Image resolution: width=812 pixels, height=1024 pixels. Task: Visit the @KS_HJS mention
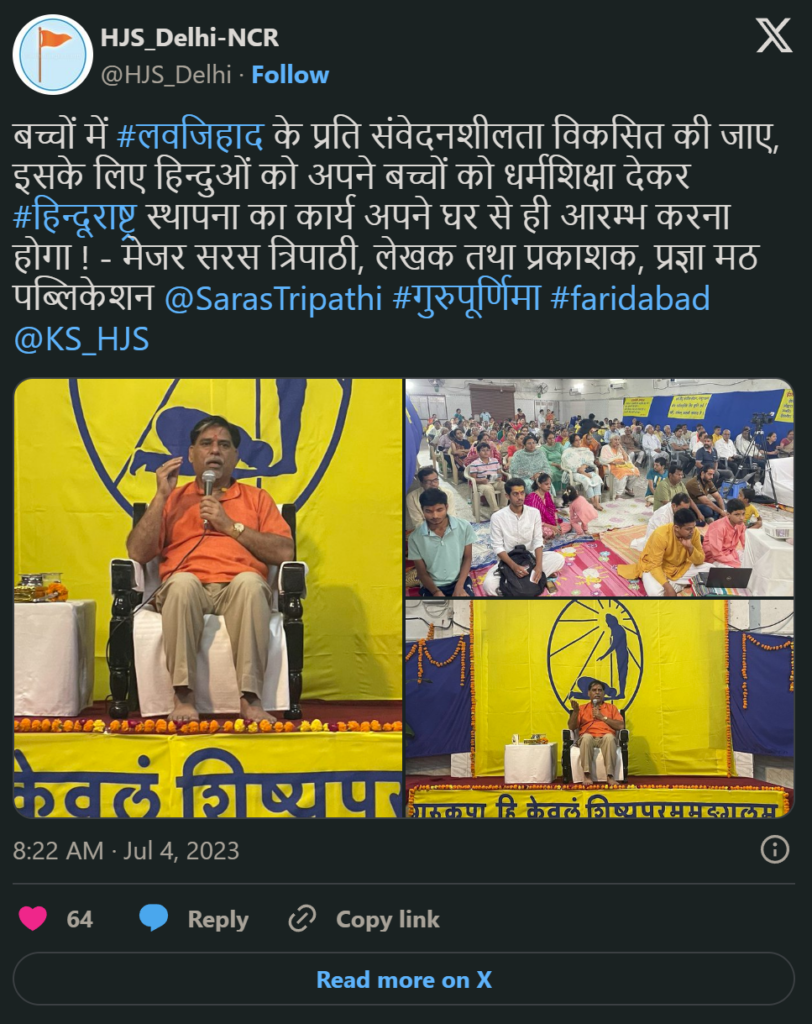point(81,339)
